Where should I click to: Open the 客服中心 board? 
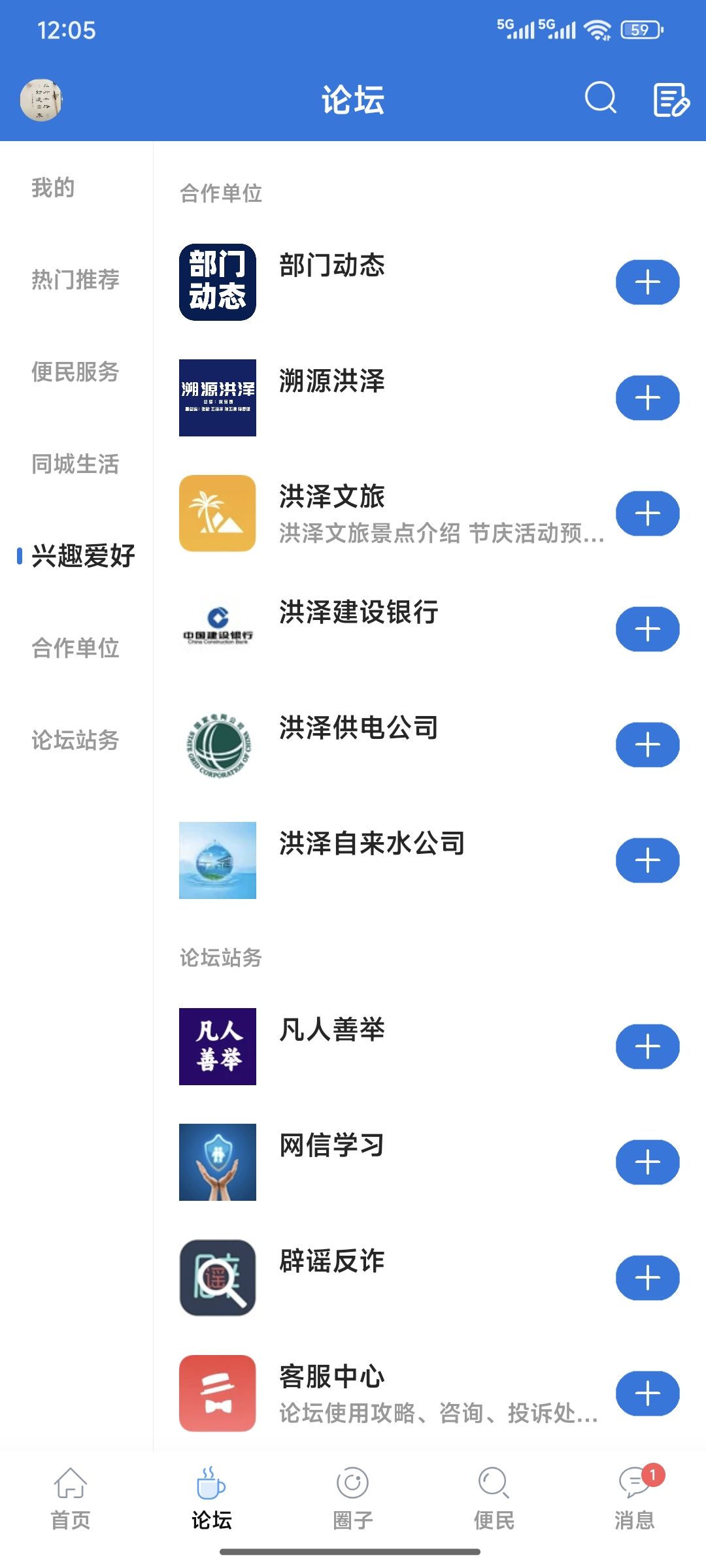click(392, 1394)
